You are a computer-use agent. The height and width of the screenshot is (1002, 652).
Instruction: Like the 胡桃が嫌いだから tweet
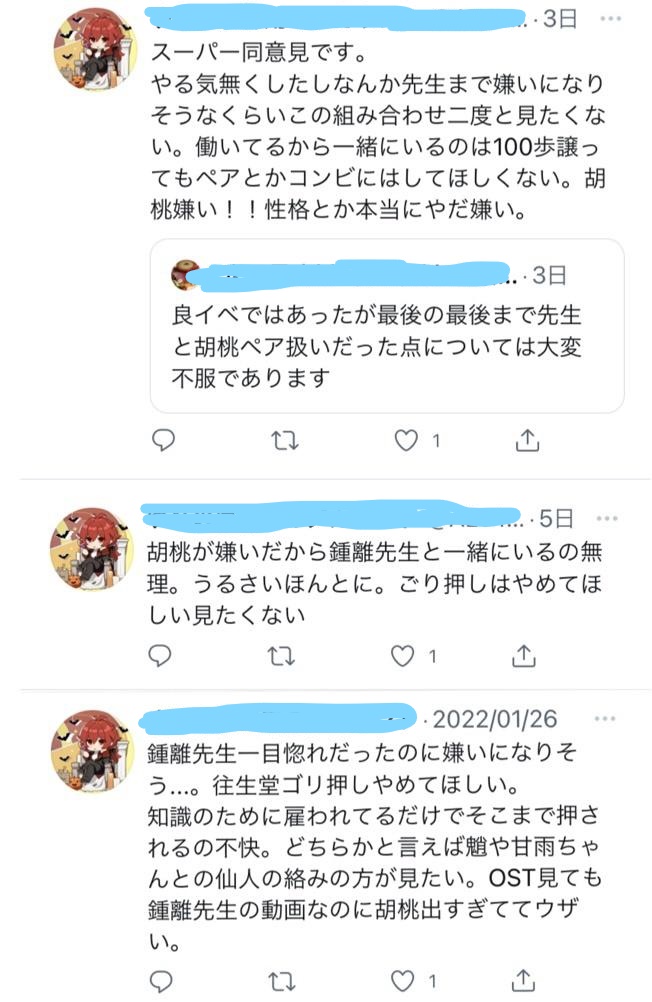point(403,656)
